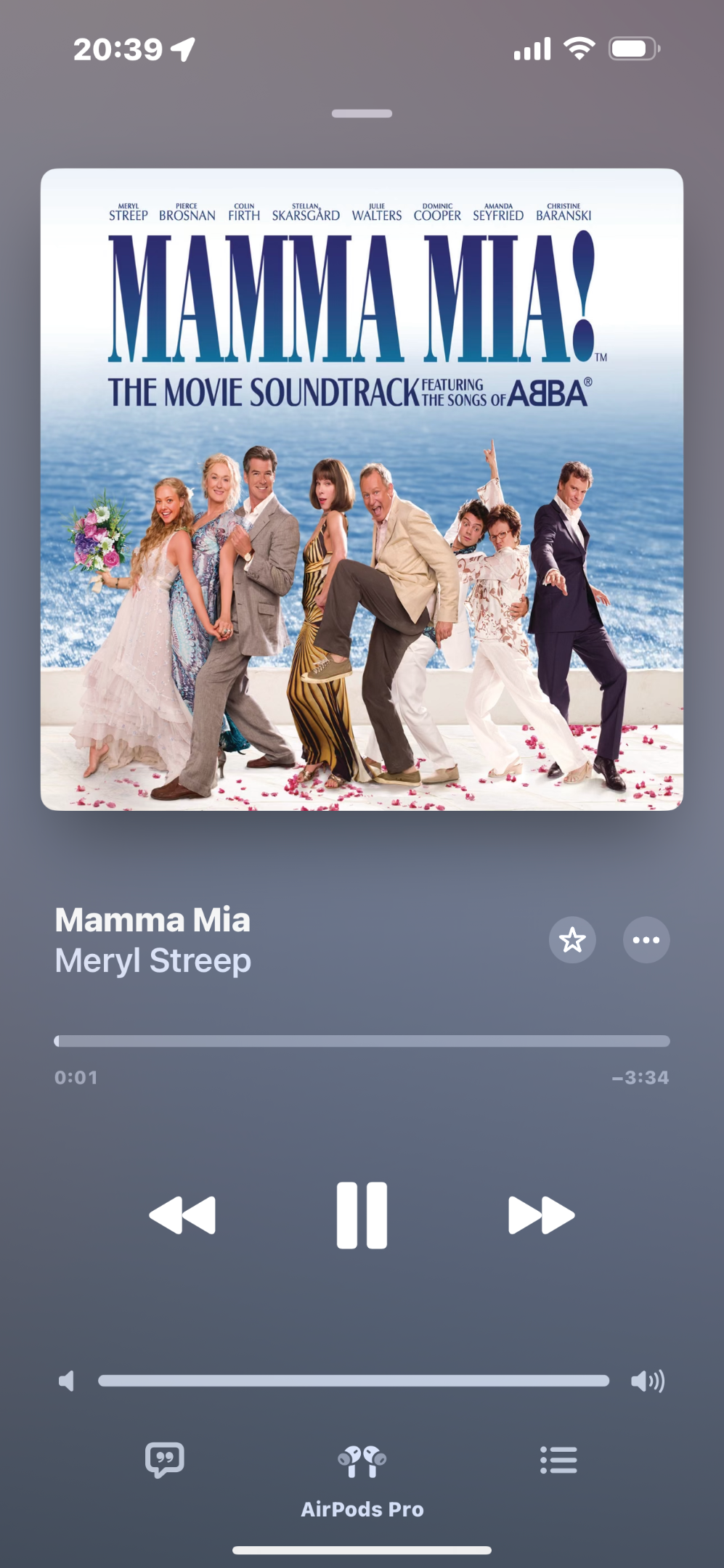Image resolution: width=724 pixels, height=1568 pixels.
Task: Pause the Mamma Mia track
Action: point(362,1215)
